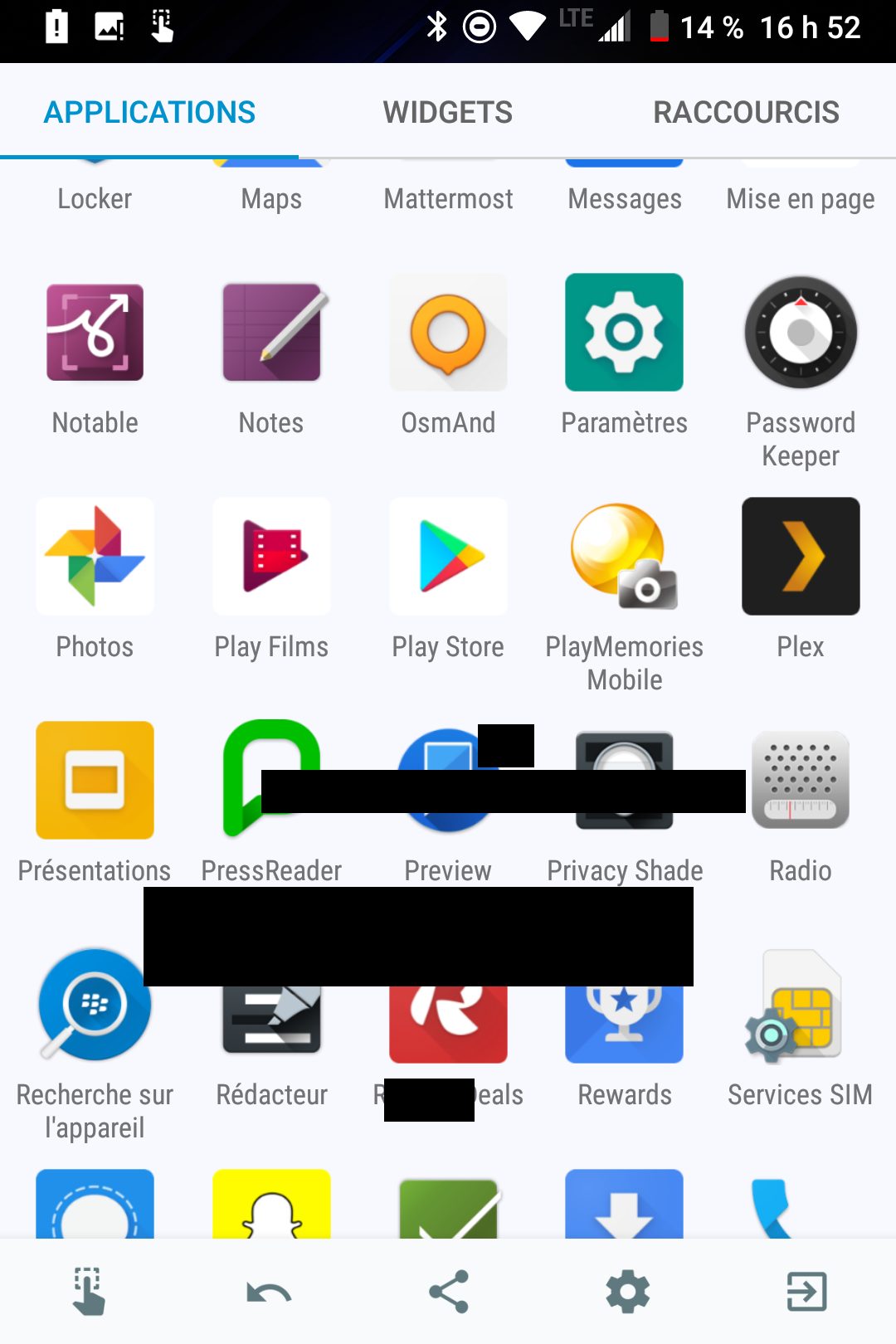
Task: Select the Applications tab
Action: pos(149,112)
